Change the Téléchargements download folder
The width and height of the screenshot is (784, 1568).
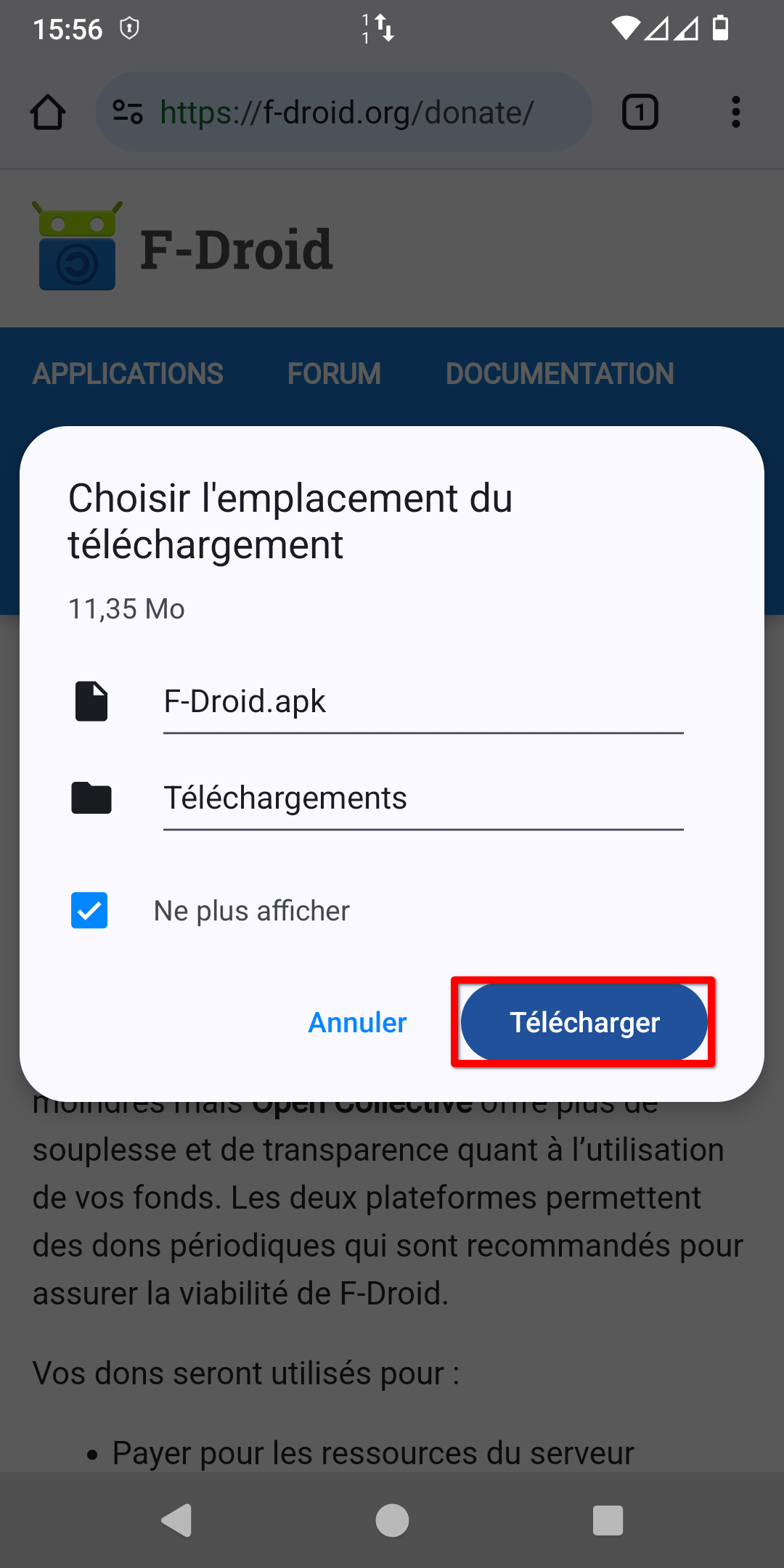pos(422,798)
